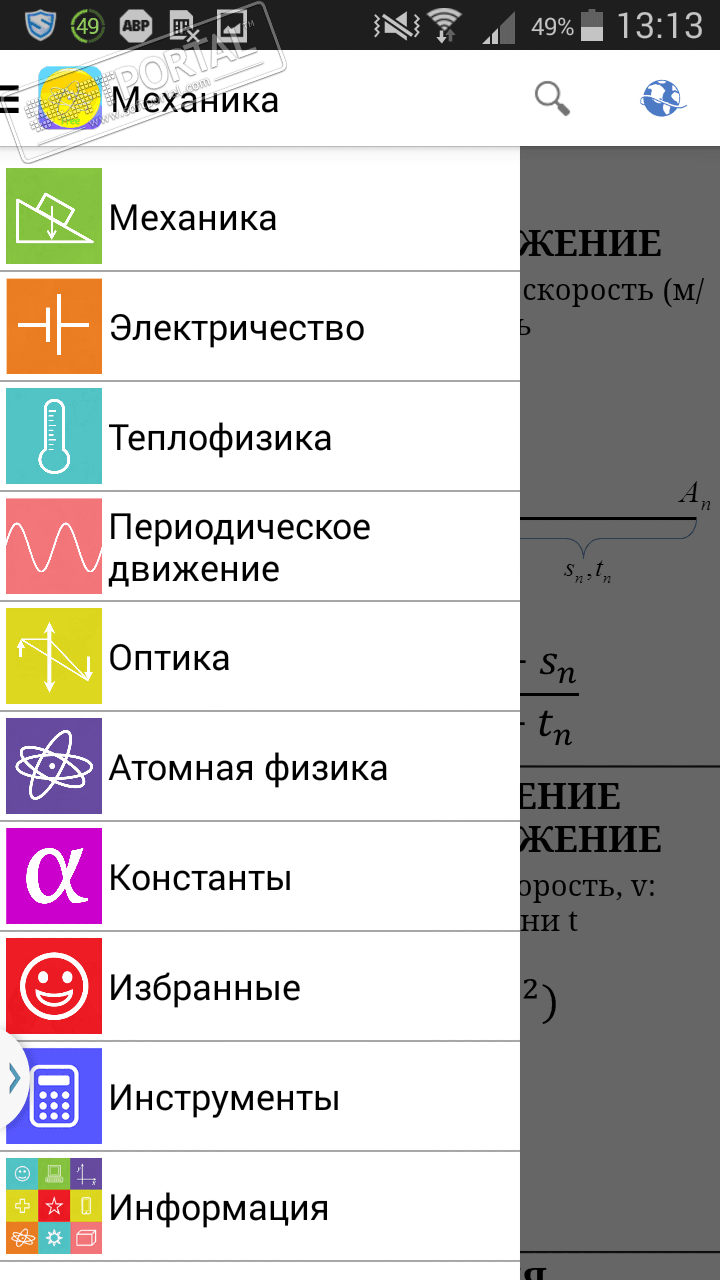Open Атомная физика section
Image resolution: width=720 pixels, height=1280 pixels.
point(262,767)
